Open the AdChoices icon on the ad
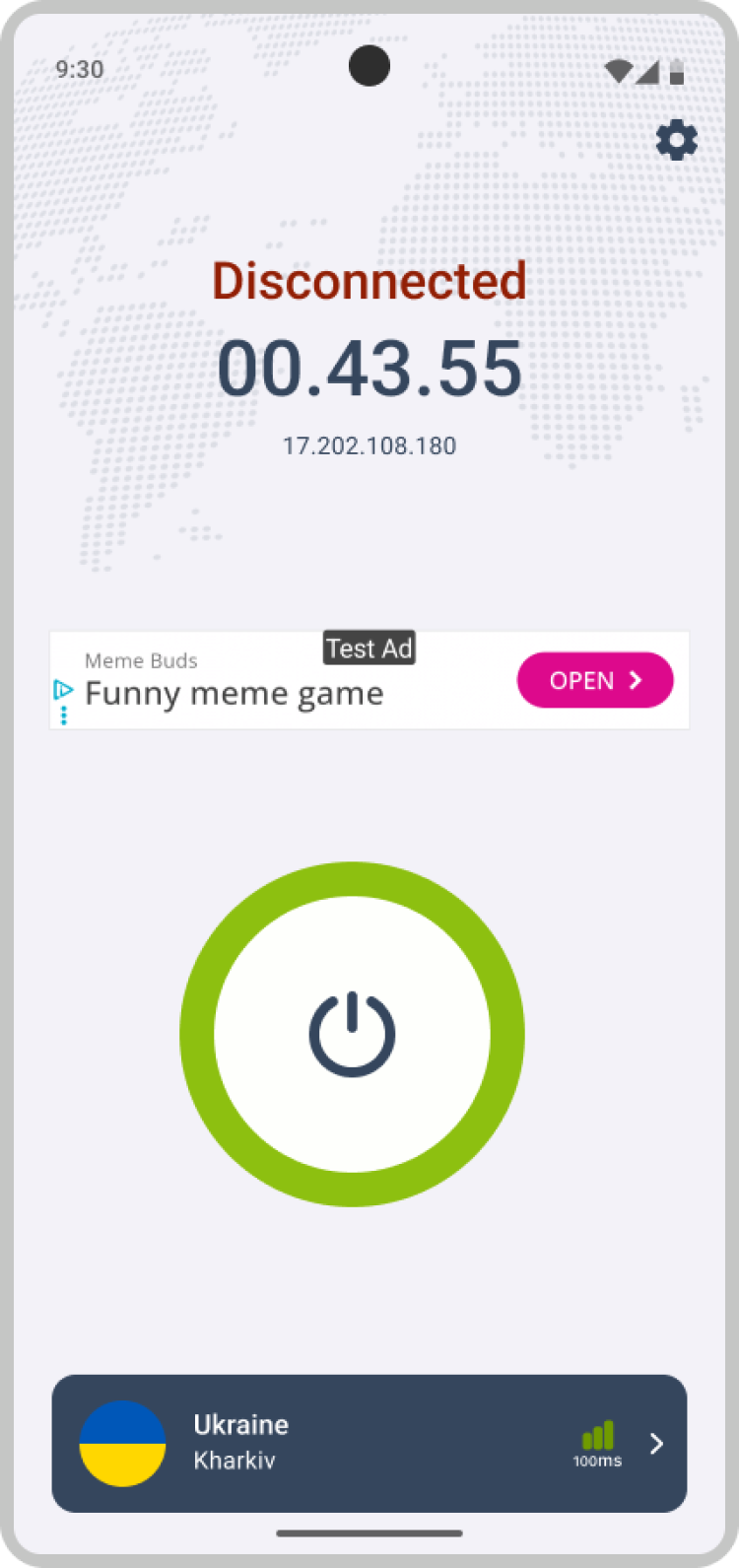The height and width of the screenshot is (1568, 739). [x=63, y=690]
